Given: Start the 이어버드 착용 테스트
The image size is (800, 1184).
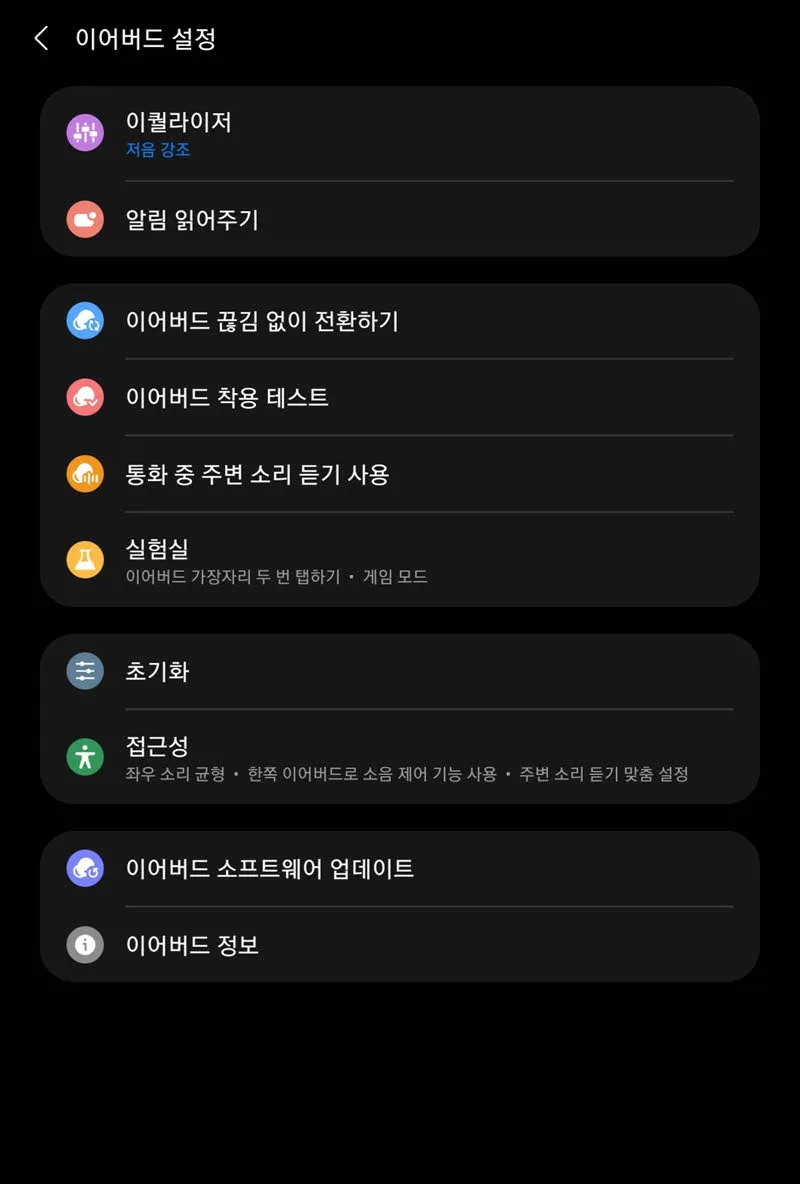Looking at the screenshot, I should tap(400, 397).
